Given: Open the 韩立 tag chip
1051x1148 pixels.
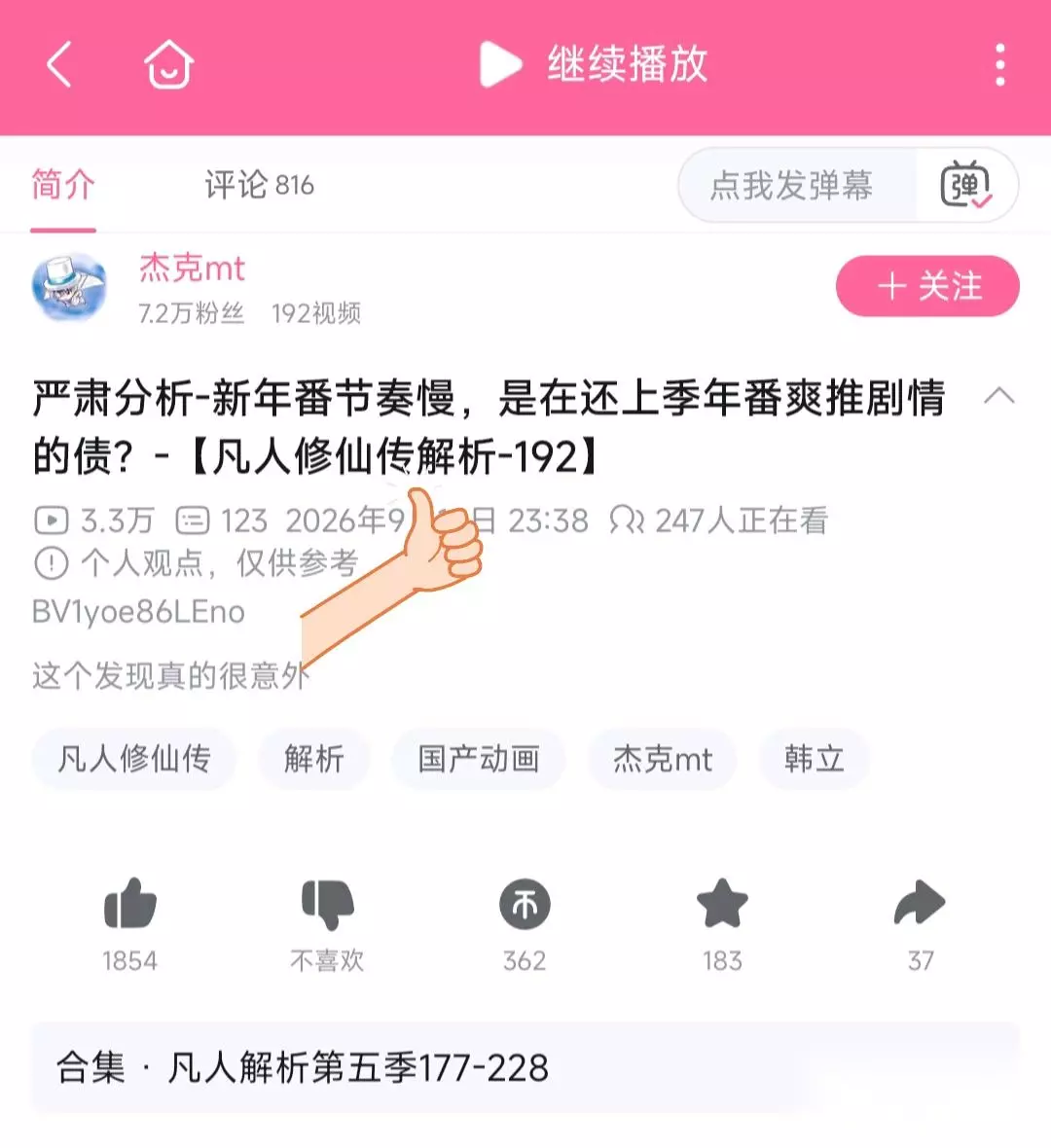Looking at the screenshot, I should pos(814,759).
